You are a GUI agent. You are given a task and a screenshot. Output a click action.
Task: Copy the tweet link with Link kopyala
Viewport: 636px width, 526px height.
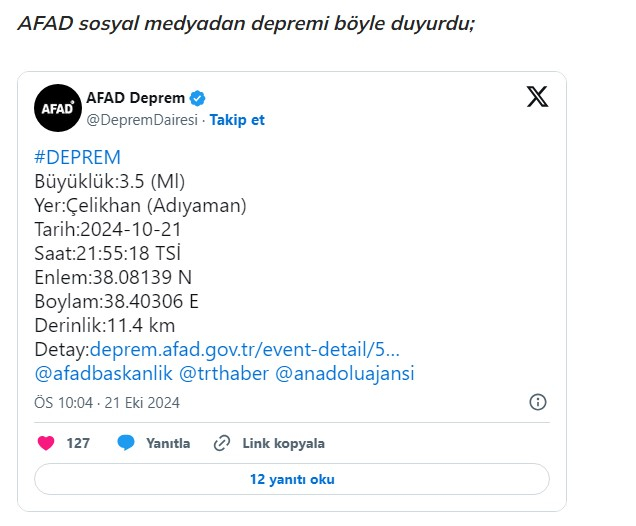click(269, 443)
